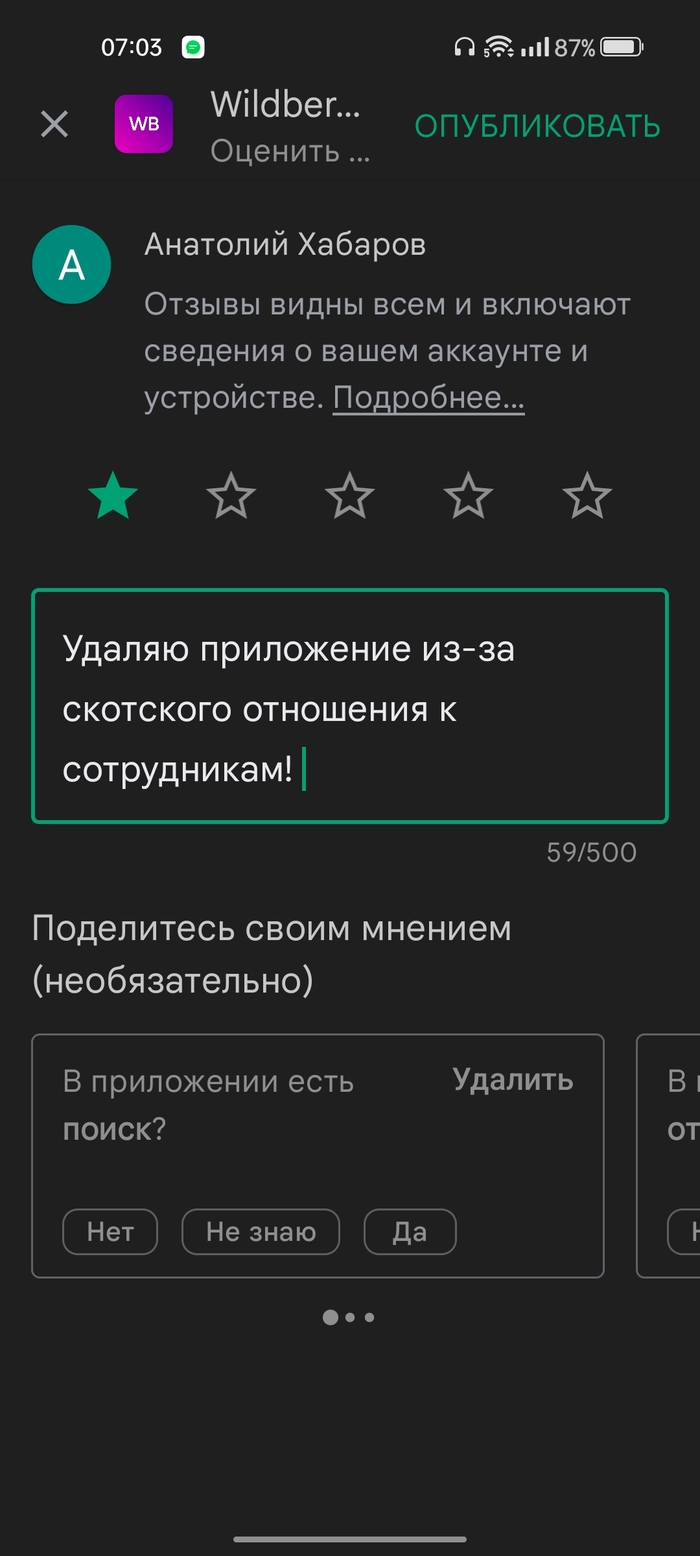Publish the review with ОПУБЛИКОВАТЬ
The height and width of the screenshot is (1556, 700).
coord(537,126)
